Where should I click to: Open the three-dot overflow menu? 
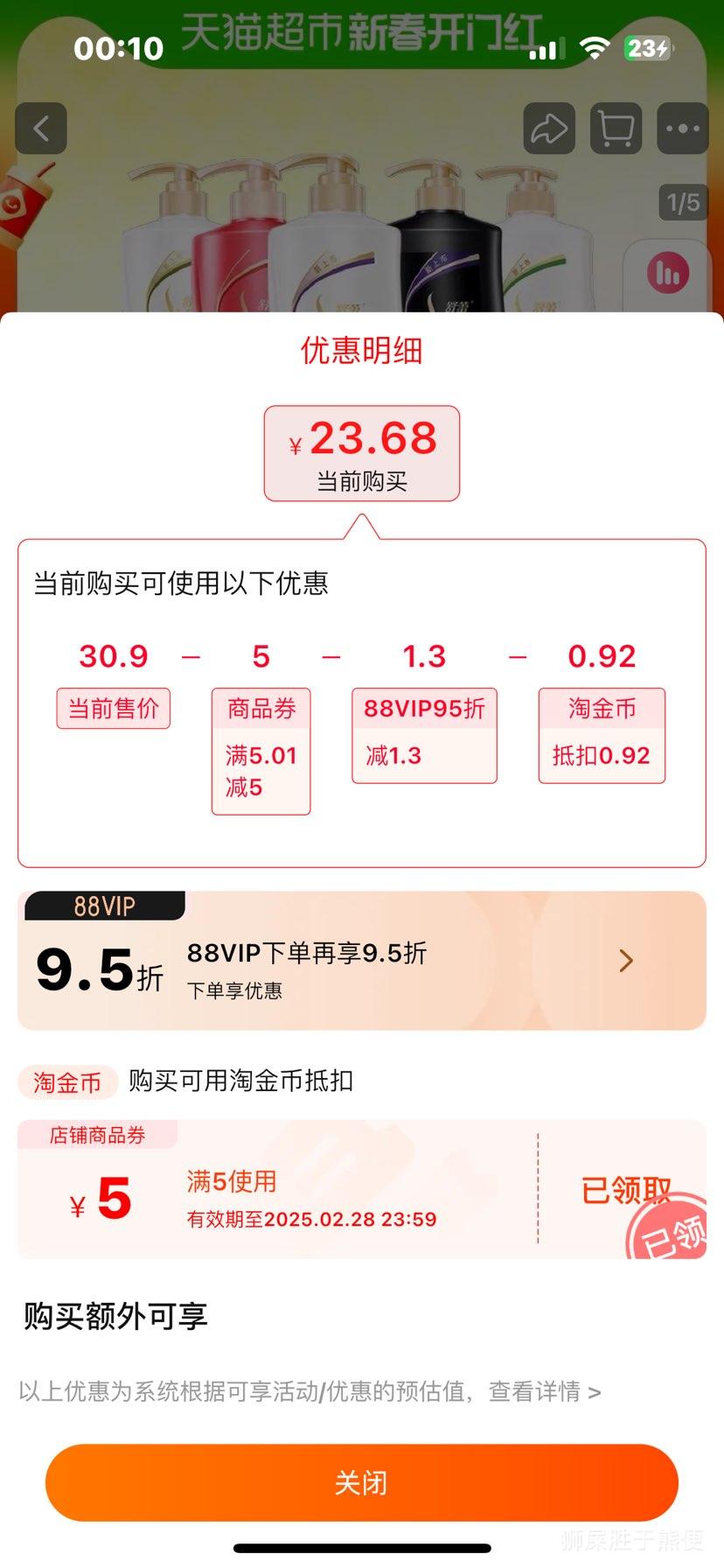pos(682,129)
